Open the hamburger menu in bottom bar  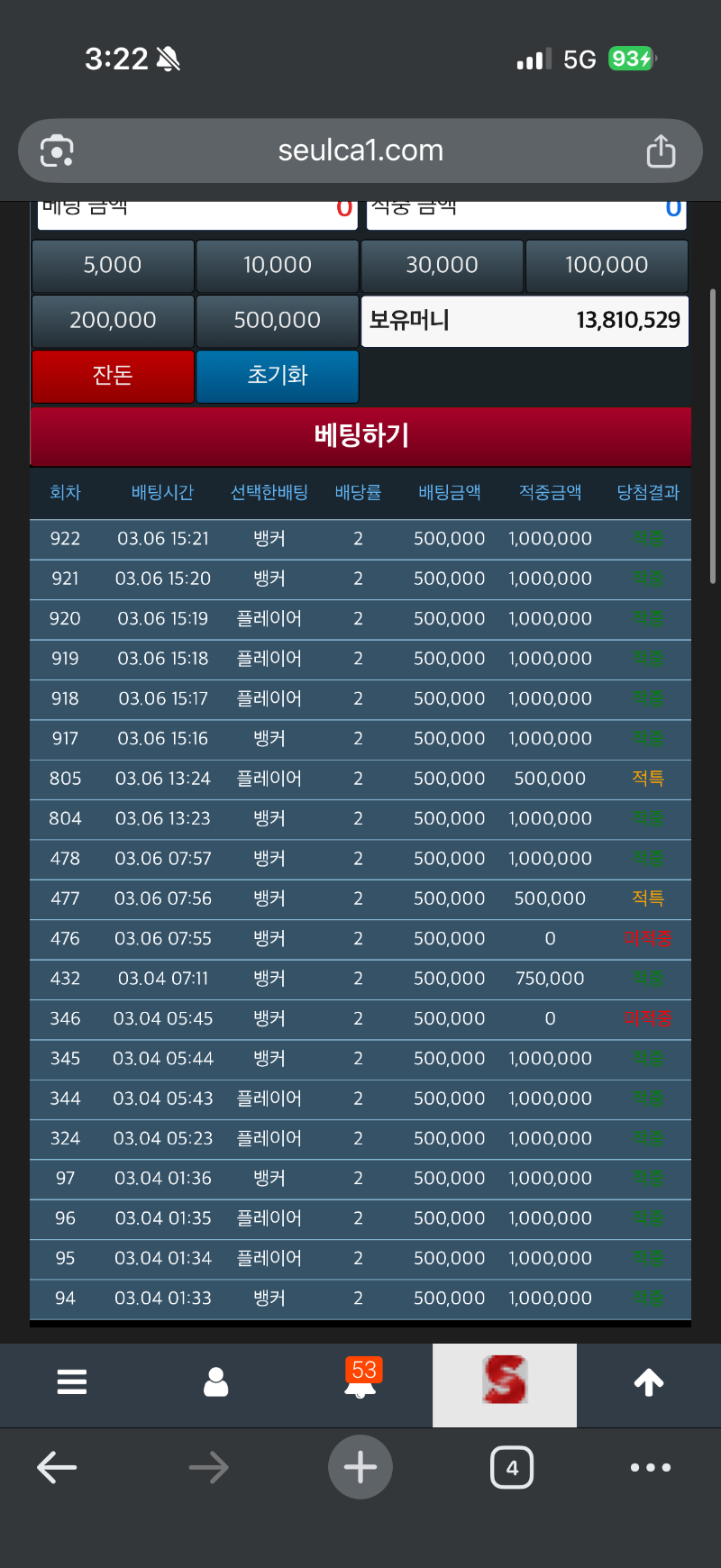pos(72,1381)
